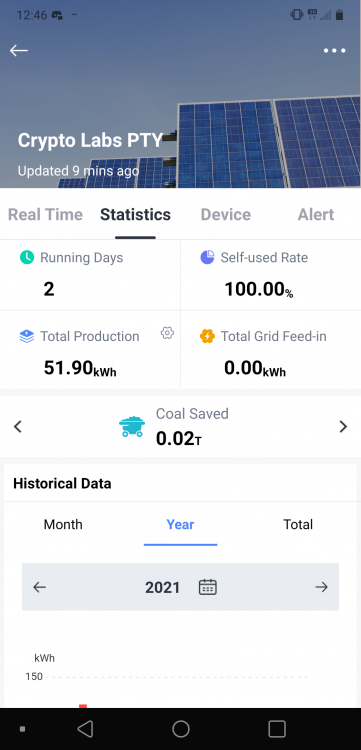This screenshot has height=750, width=361.
Task: Select the Total historical data view
Action: click(298, 524)
